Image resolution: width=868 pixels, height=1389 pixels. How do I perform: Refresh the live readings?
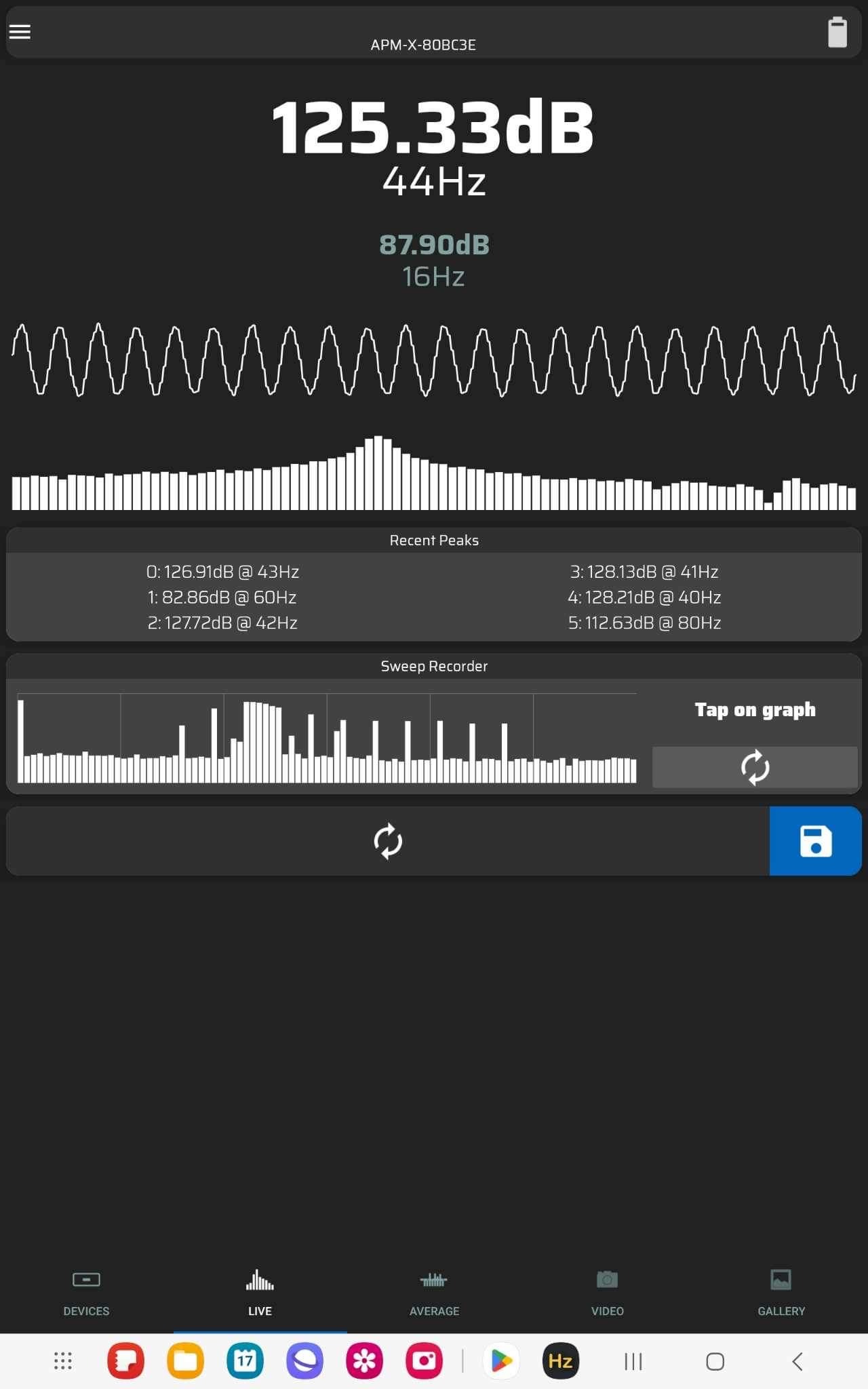point(388,841)
